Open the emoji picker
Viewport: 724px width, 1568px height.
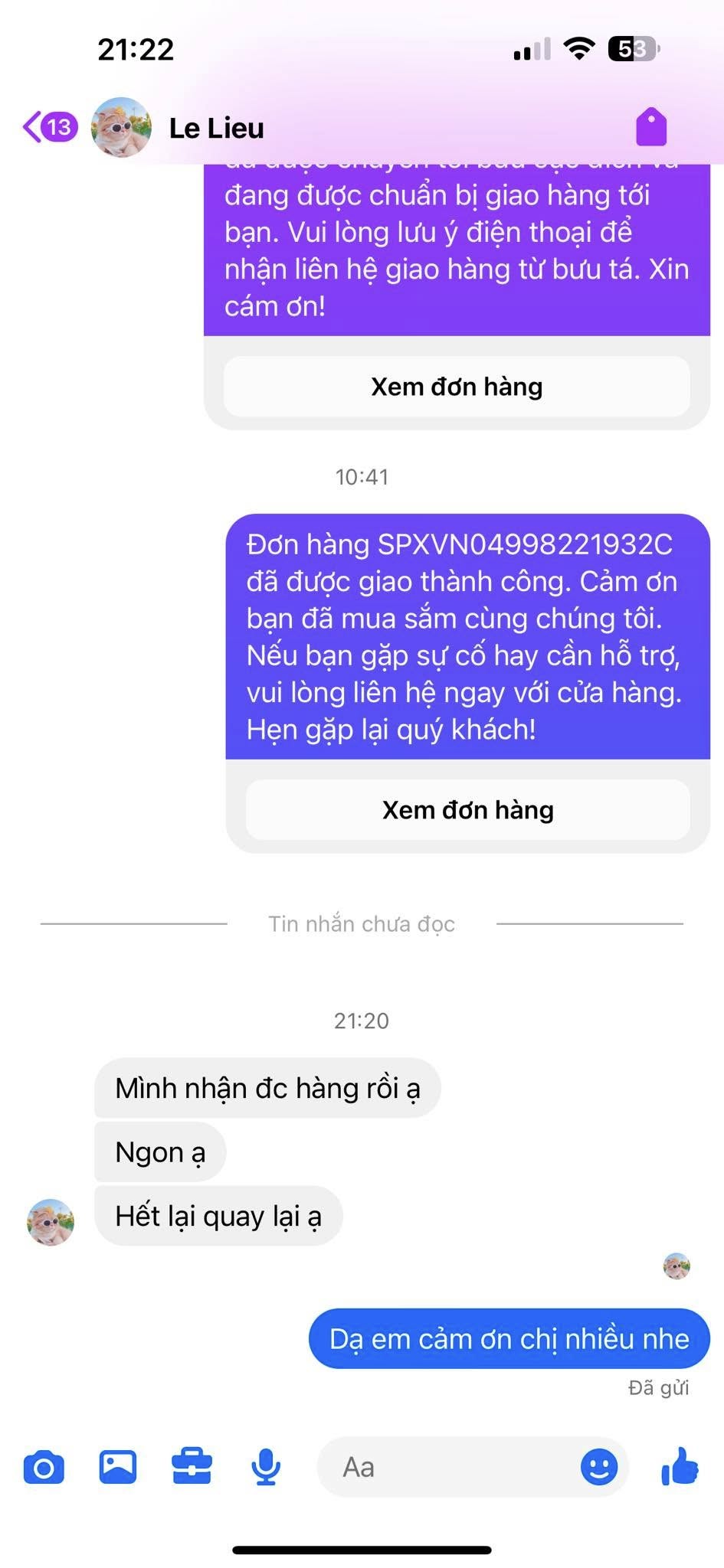tap(598, 1468)
